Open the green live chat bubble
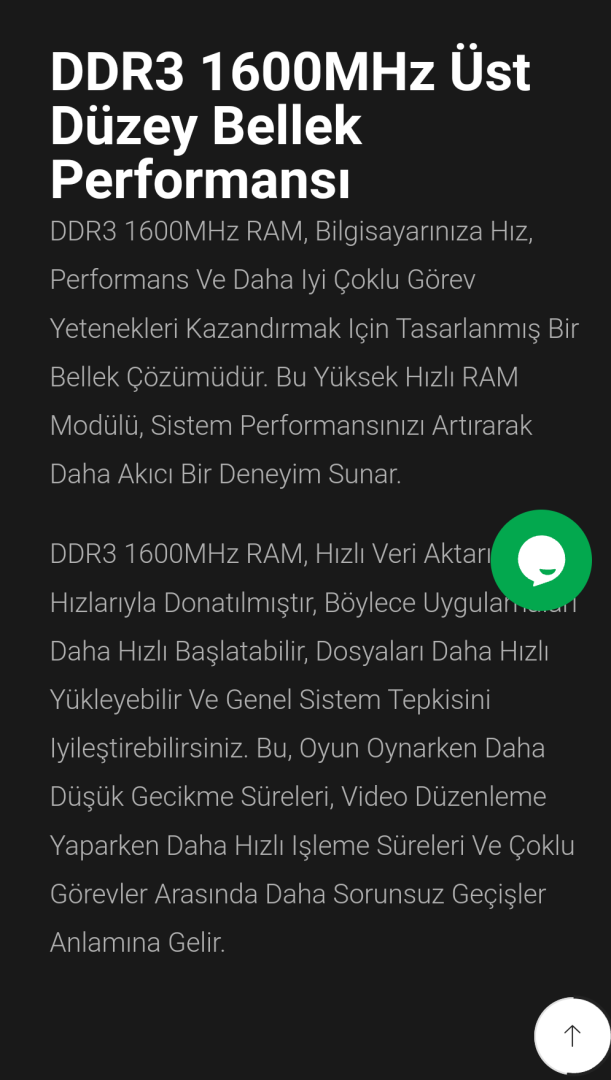The image size is (611, 1080). click(x=541, y=560)
